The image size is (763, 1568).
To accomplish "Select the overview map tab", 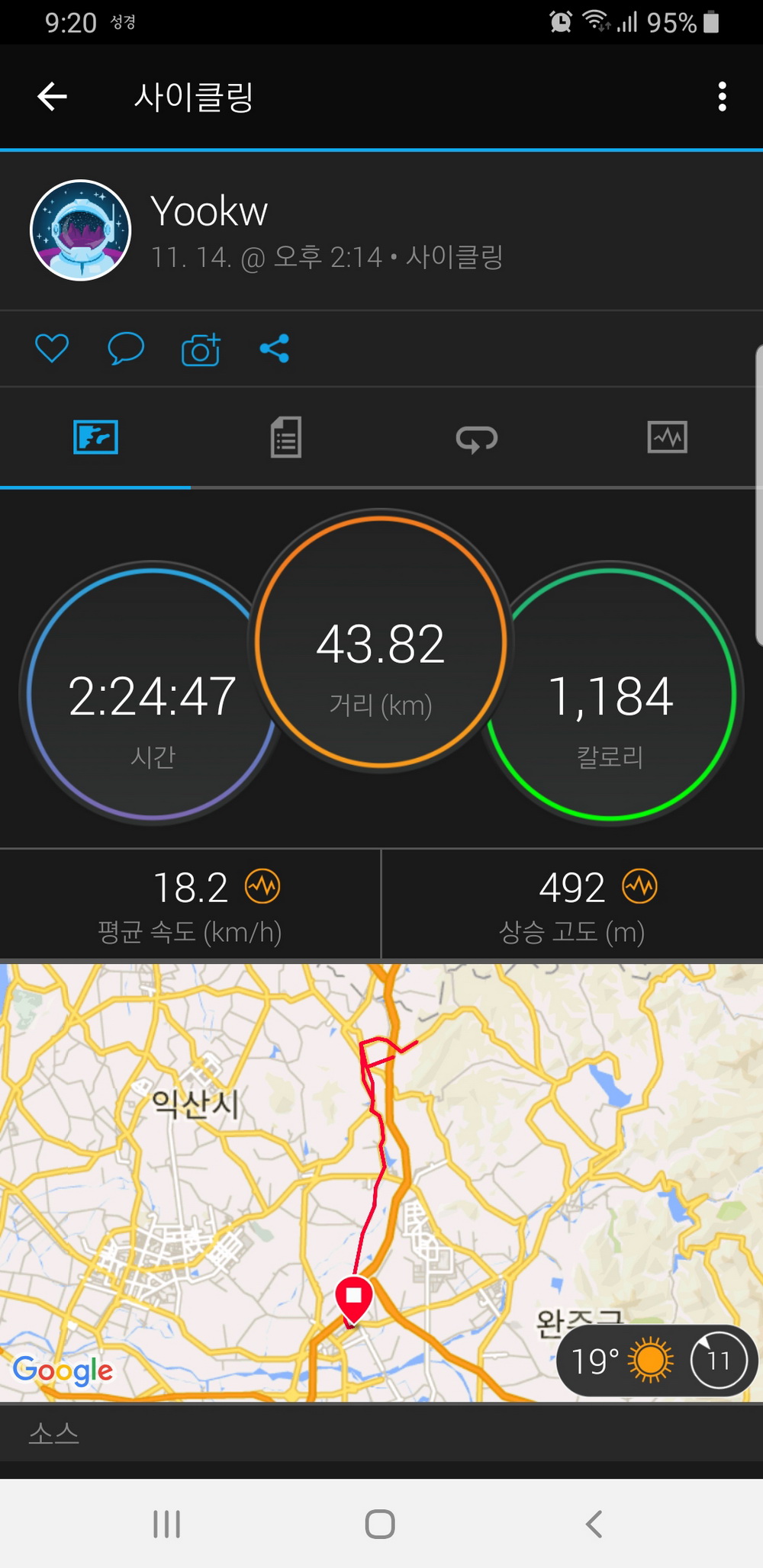I will [x=95, y=438].
